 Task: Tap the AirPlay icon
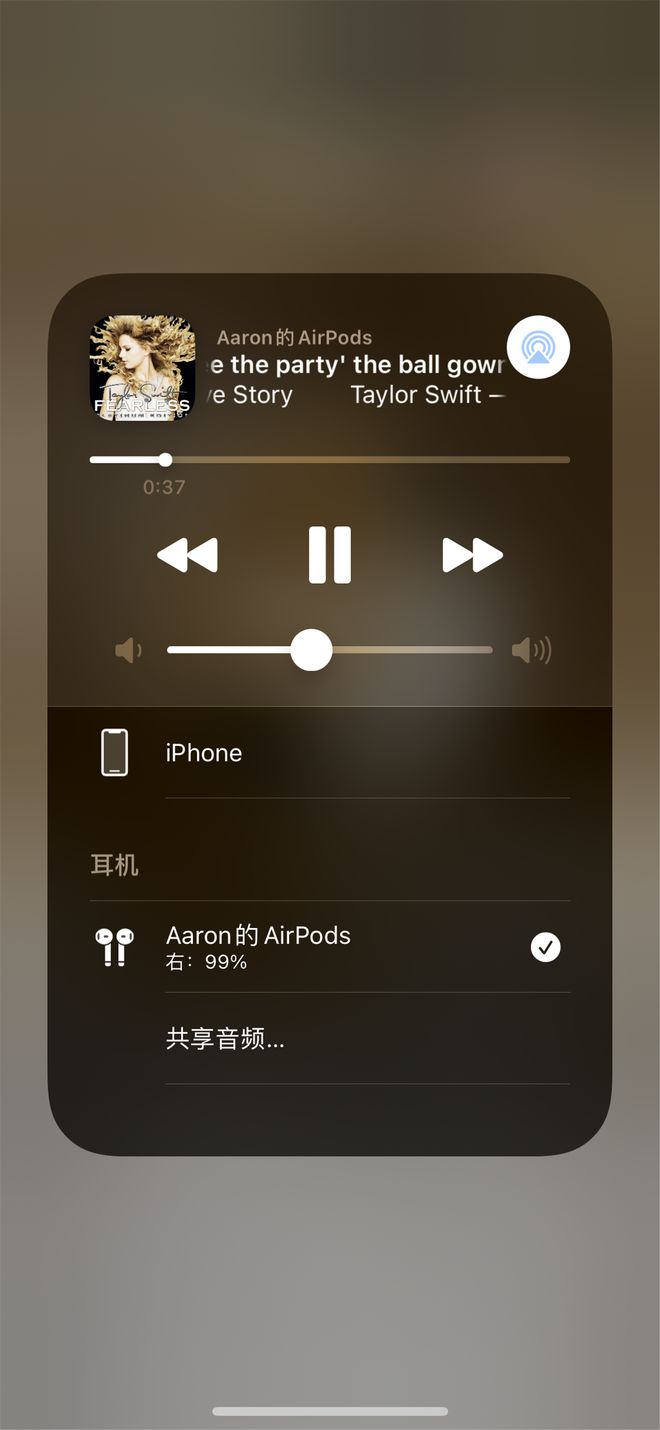[x=538, y=348]
